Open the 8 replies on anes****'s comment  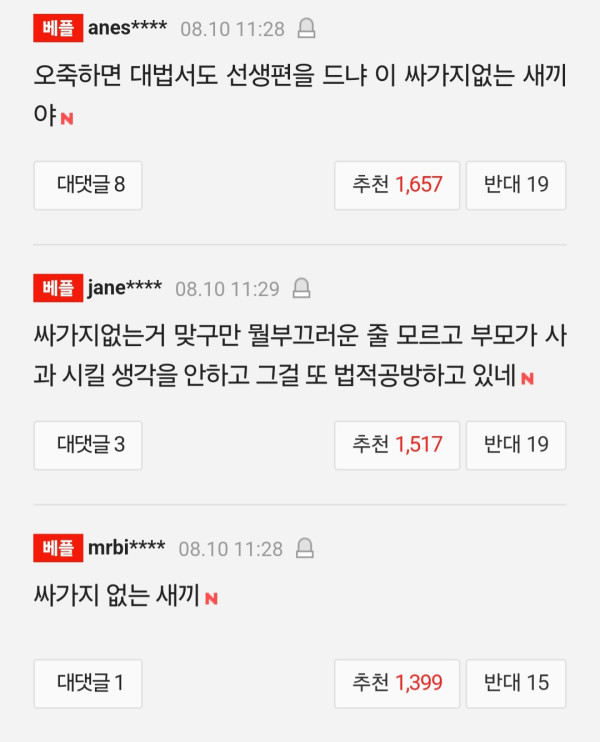pos(88,185)
